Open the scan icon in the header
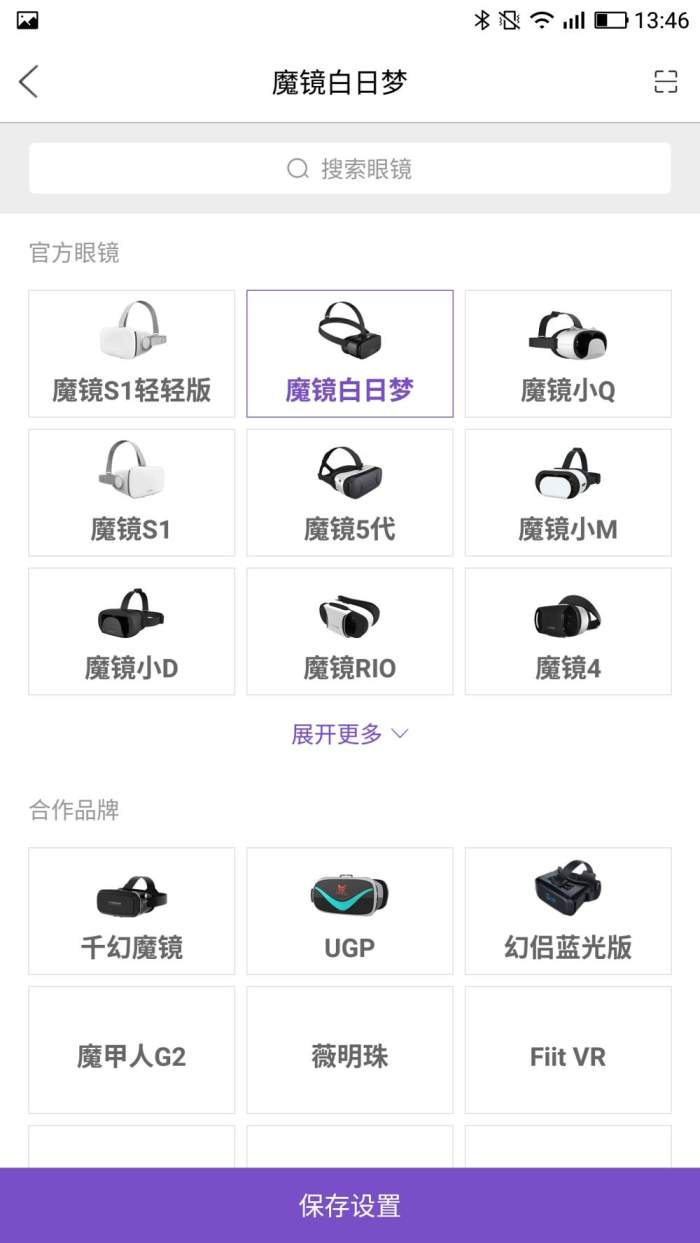700x1243 pixels. 665,82
